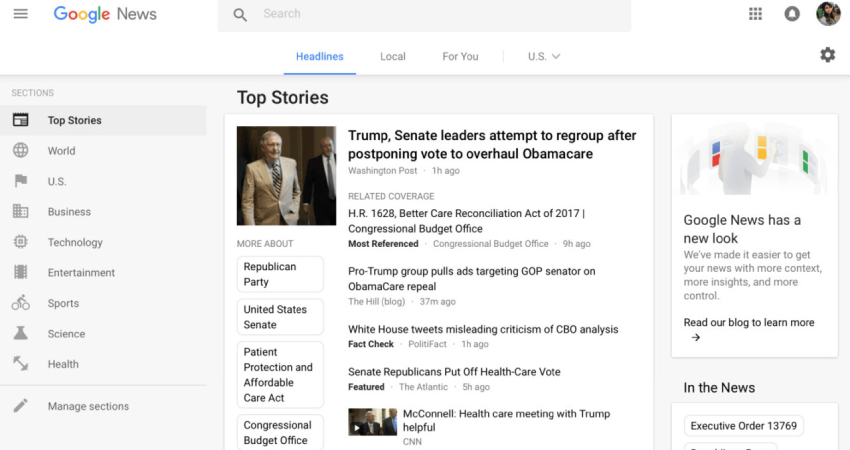Screen dimensions: 850x450
Task: Open the Google apps grid
Action: pyautogui.click(x=755, y=14)
